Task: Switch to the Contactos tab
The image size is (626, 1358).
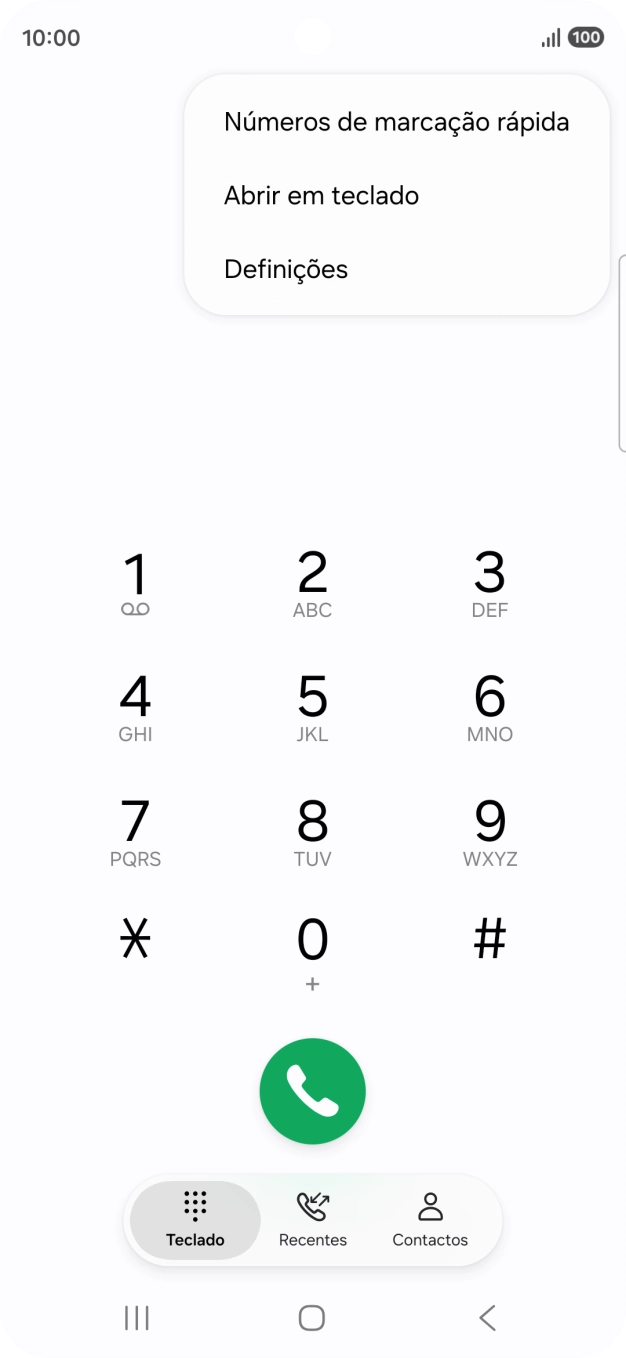Action: pyautogui.click(x=430, y=1220)
